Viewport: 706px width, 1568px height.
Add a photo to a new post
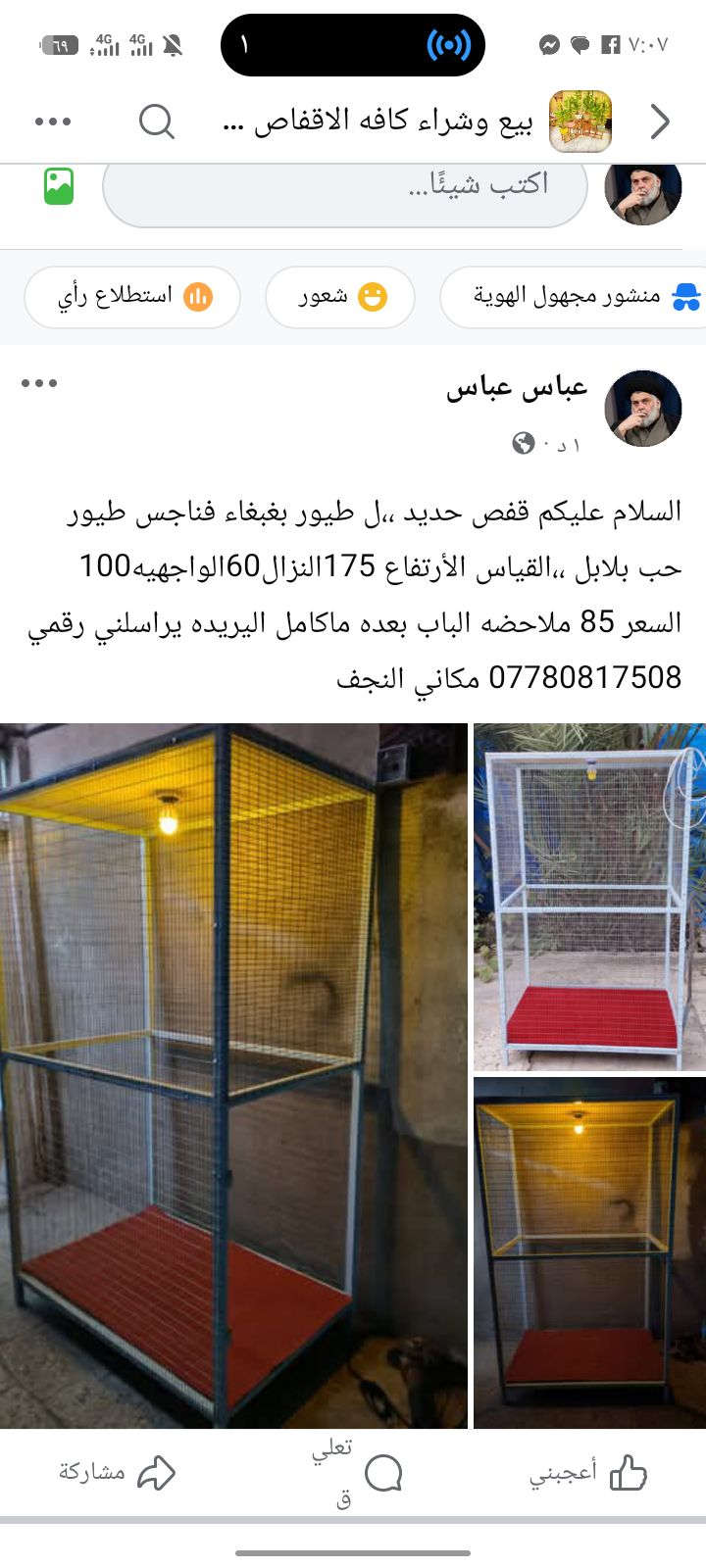tap(59, 186)
